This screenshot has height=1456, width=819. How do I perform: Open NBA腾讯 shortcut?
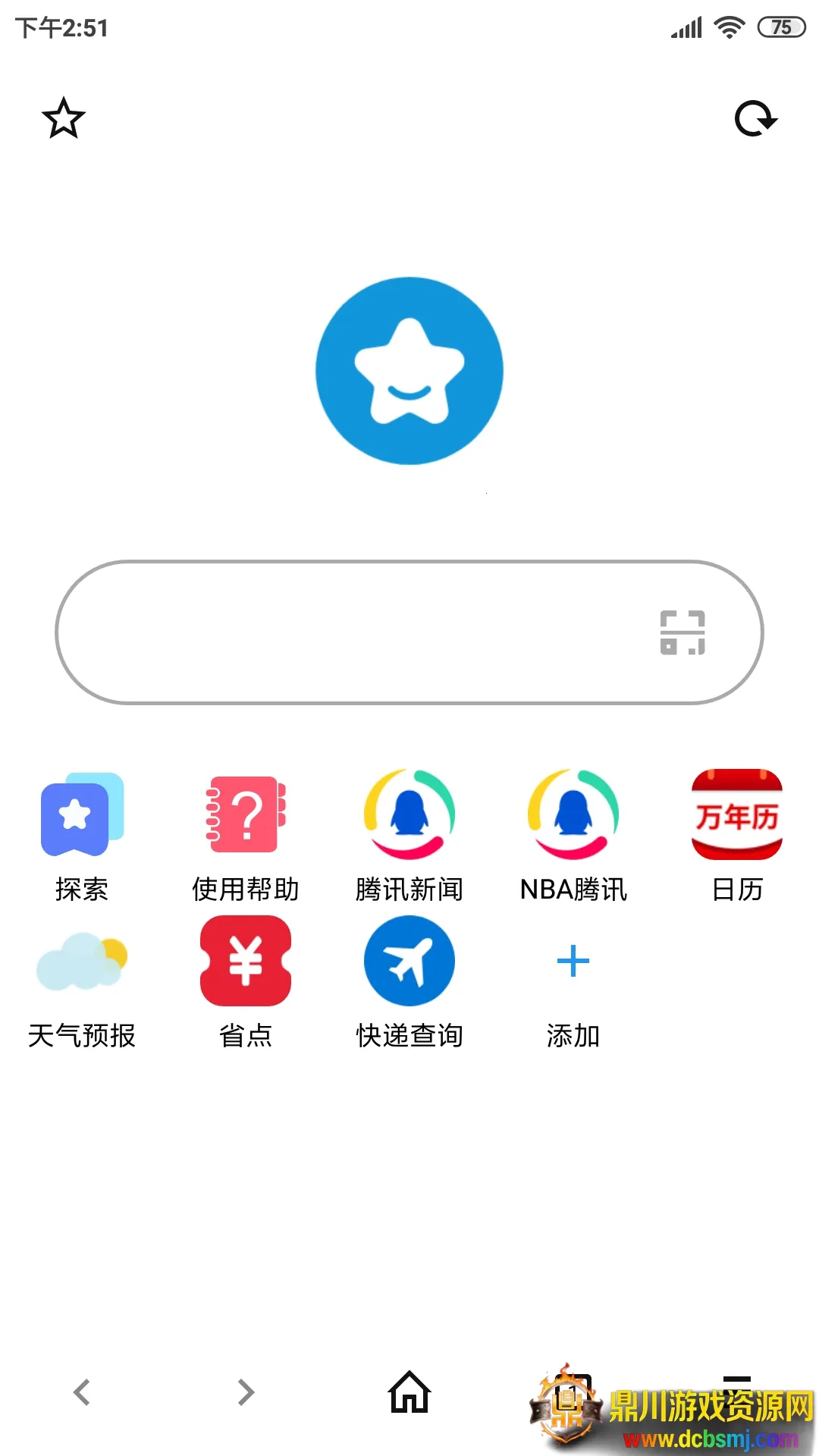[x=573, y=836]
